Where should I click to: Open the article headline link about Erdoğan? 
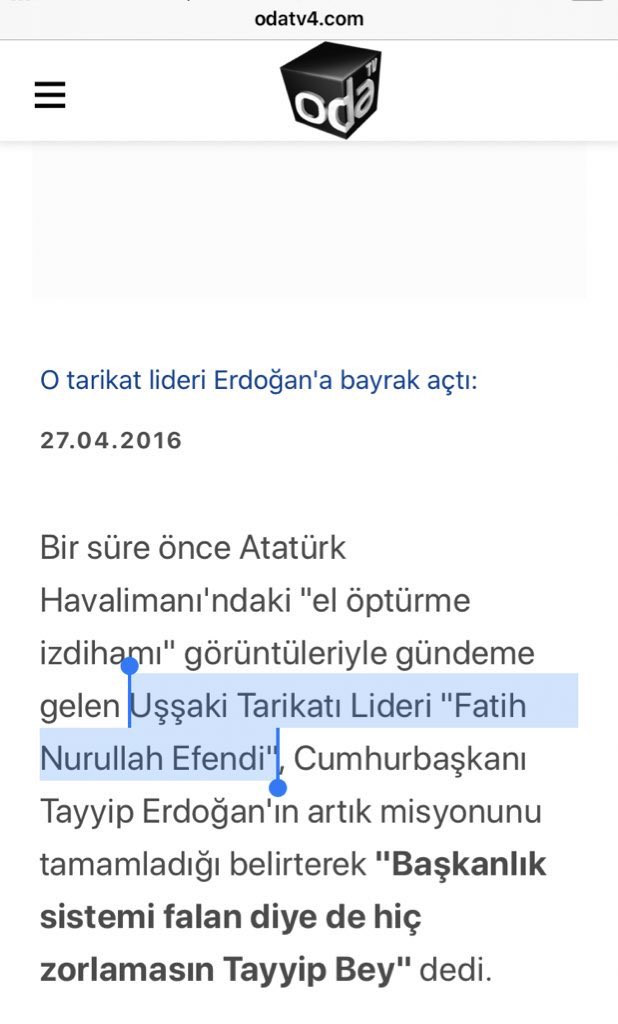[259, 379]
